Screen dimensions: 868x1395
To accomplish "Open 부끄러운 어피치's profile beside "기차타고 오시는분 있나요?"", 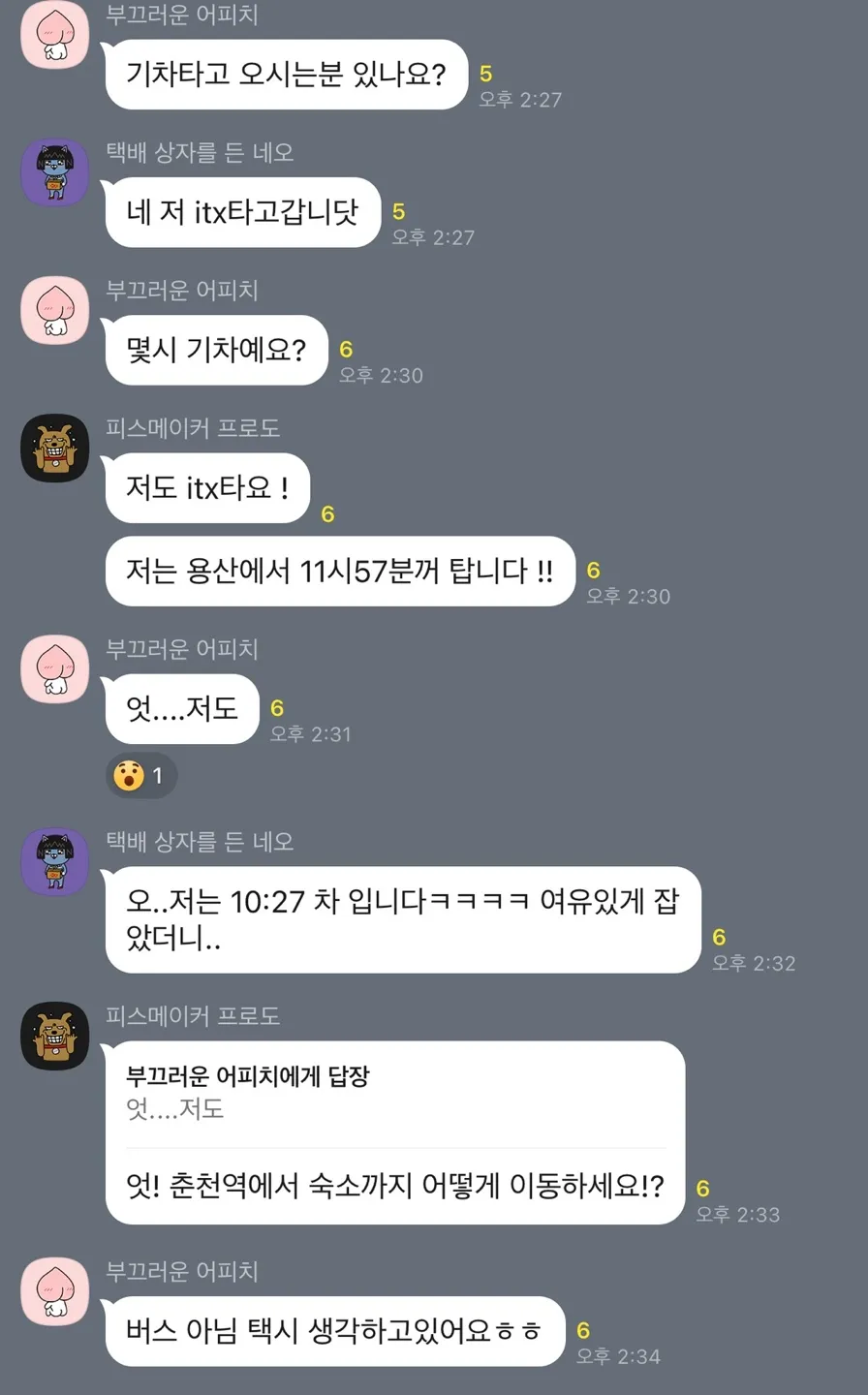I will tap(55, 35).
